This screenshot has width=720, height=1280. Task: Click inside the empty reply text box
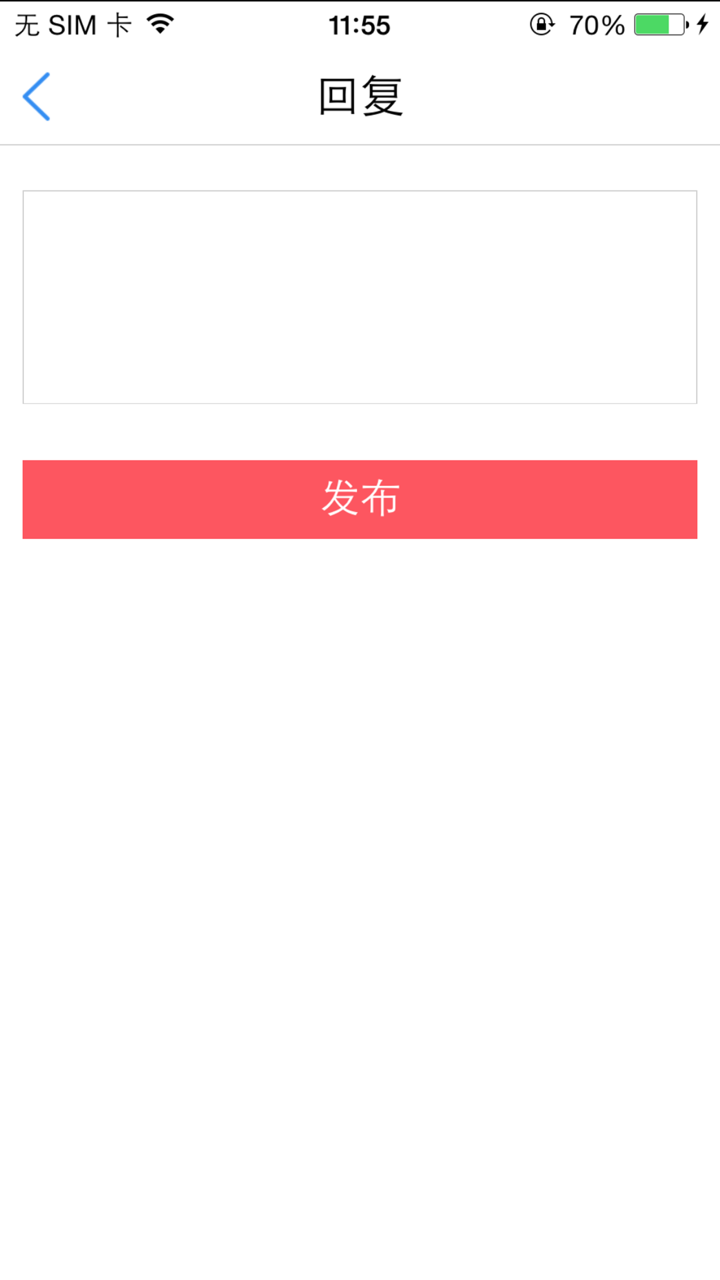[359, 296]
